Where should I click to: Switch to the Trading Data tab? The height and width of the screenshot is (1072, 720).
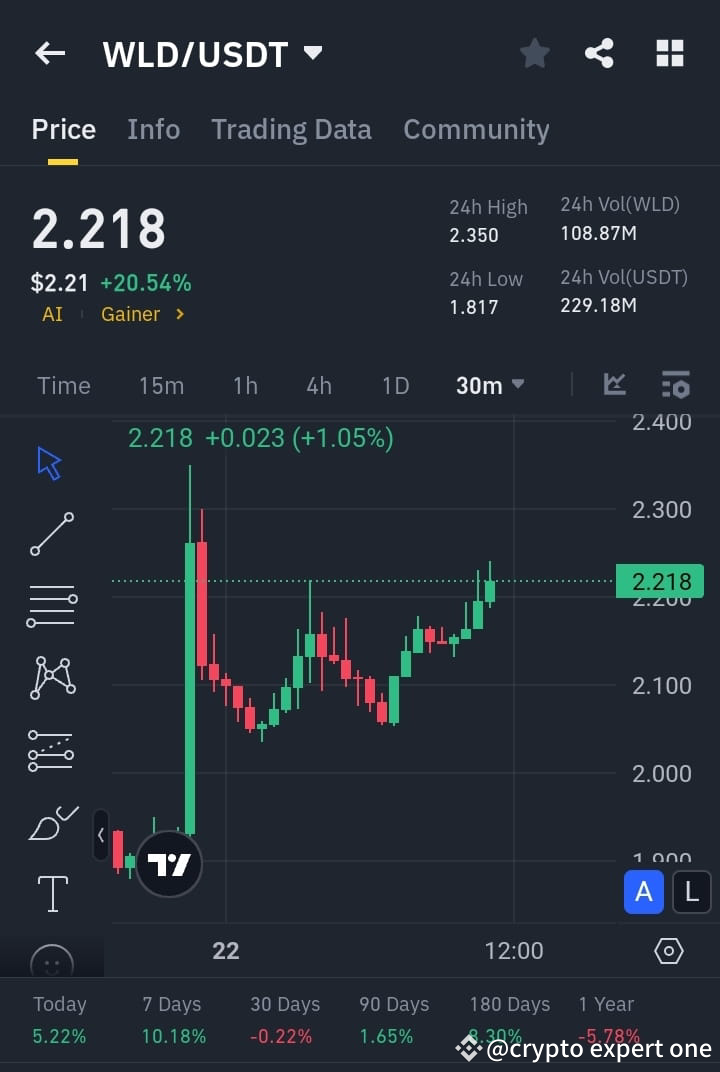291,129
